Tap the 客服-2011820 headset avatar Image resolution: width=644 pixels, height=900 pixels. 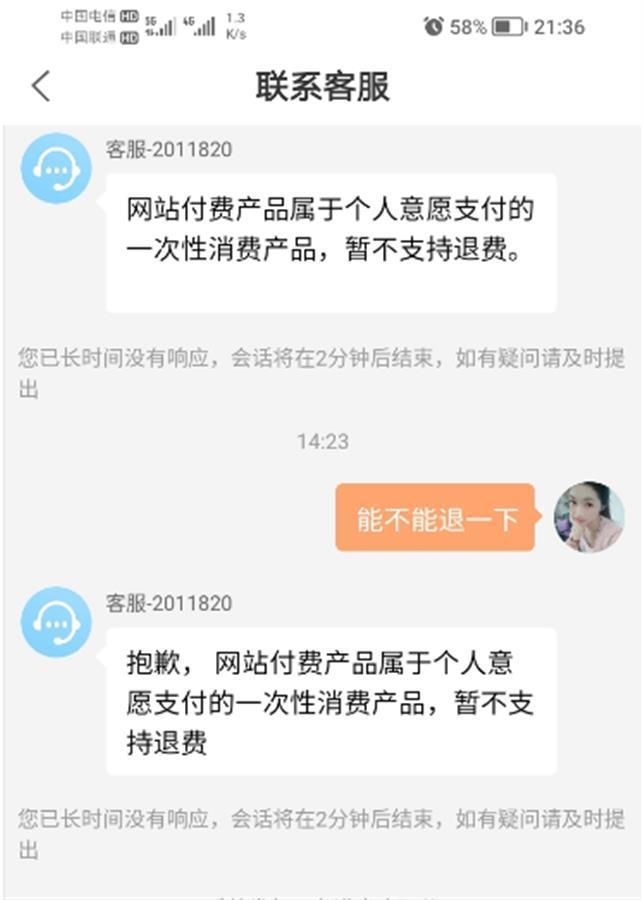click(x=56, y=168)
